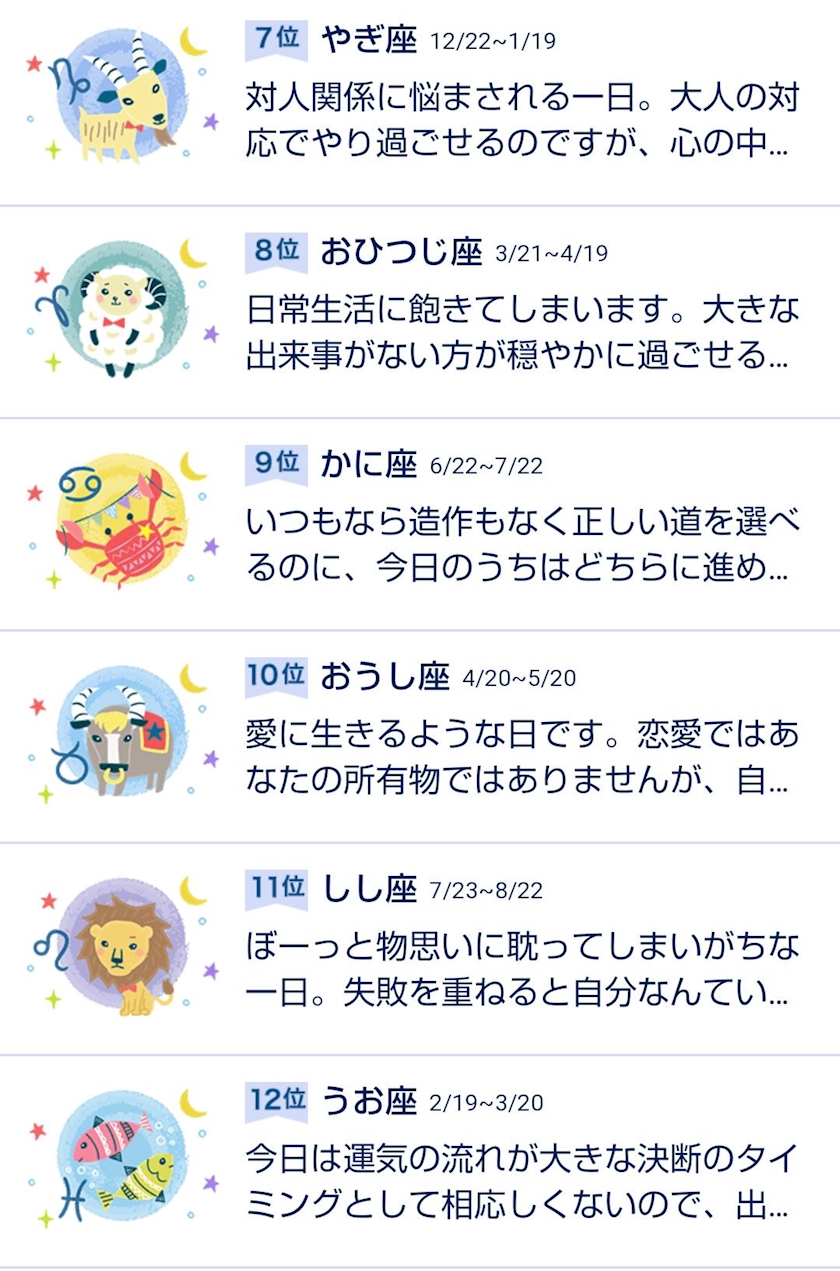Select the 10位 おうし座 fortune row
840x1271 pixels.
click(x=420, y=736)
